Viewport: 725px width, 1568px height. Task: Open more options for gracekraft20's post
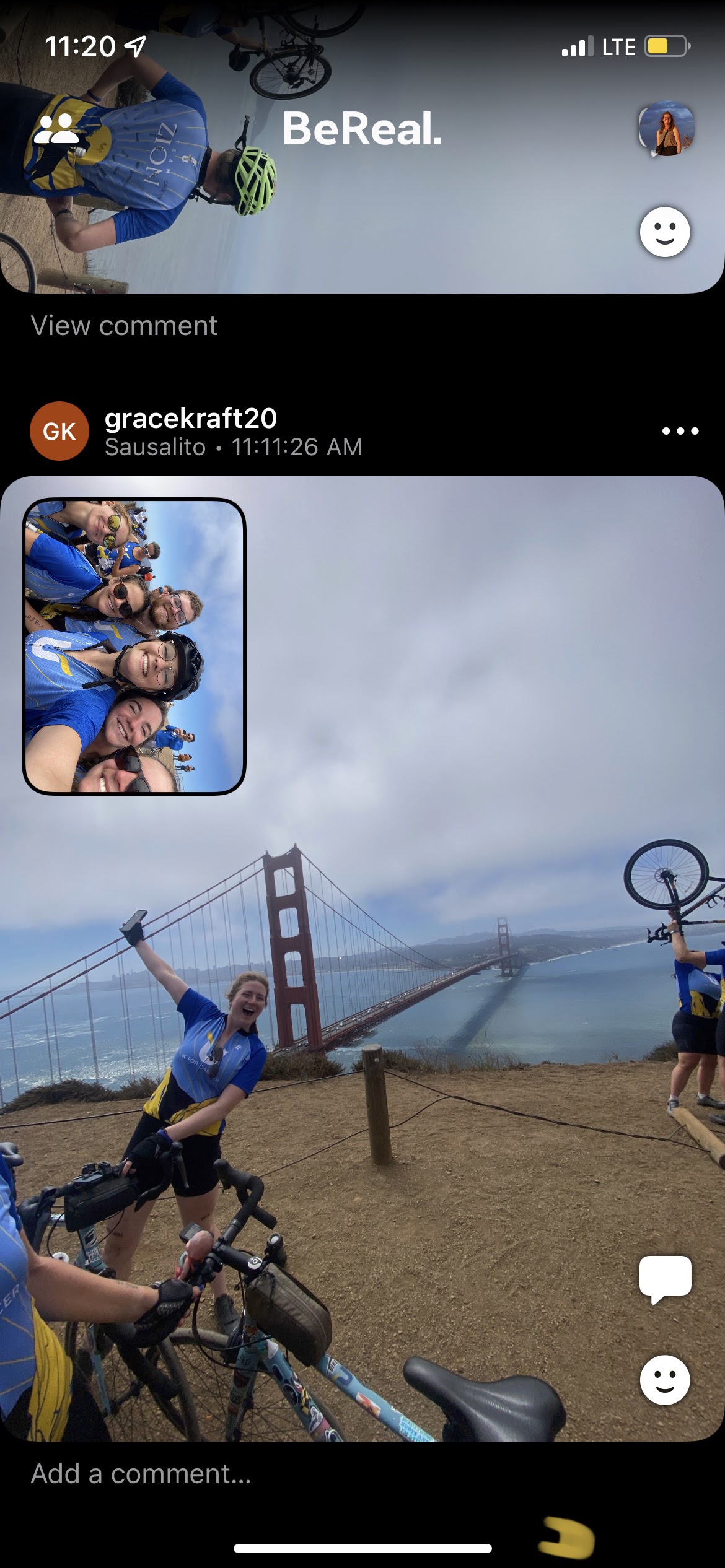[x=680, y=431]
